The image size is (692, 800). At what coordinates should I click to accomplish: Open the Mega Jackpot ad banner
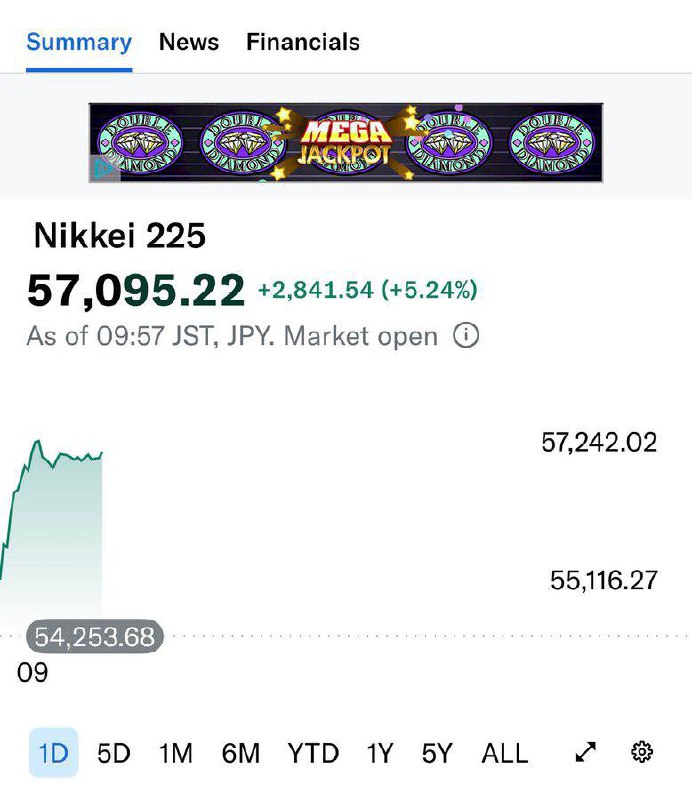(x=346, y=142)
